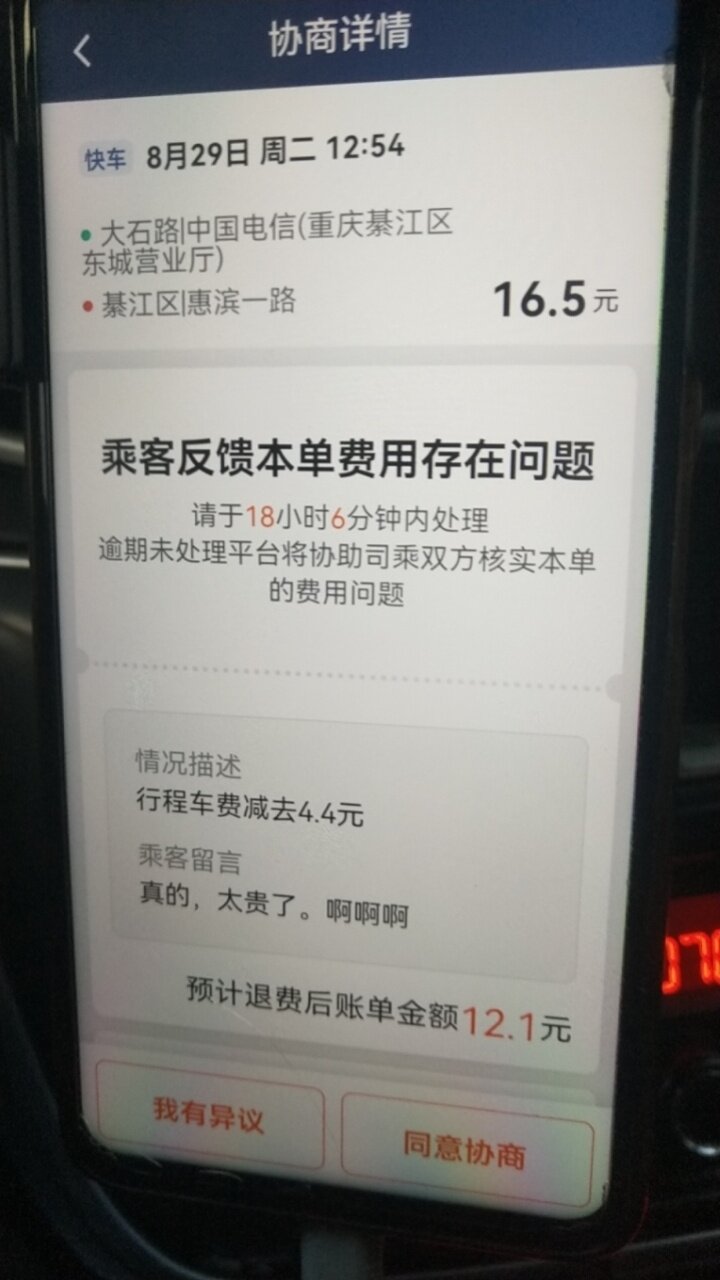Go back using the top-left arrow
The width and height of the screenshot is (720, 1280).
83,51
